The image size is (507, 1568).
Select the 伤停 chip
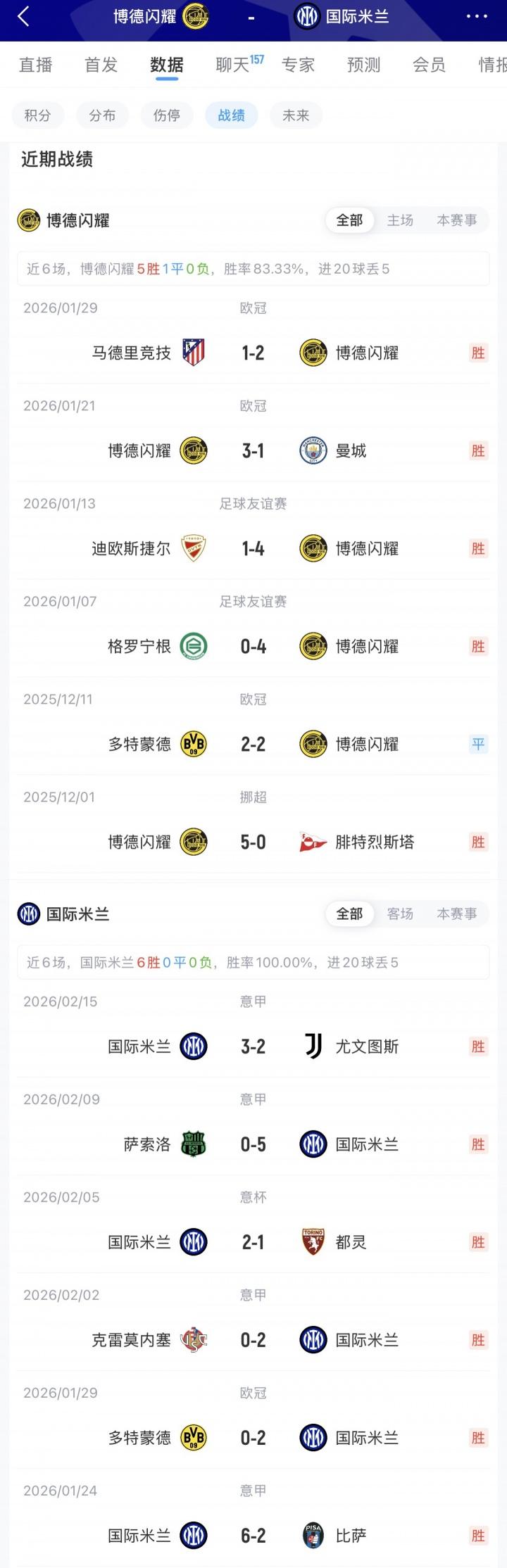167,115
